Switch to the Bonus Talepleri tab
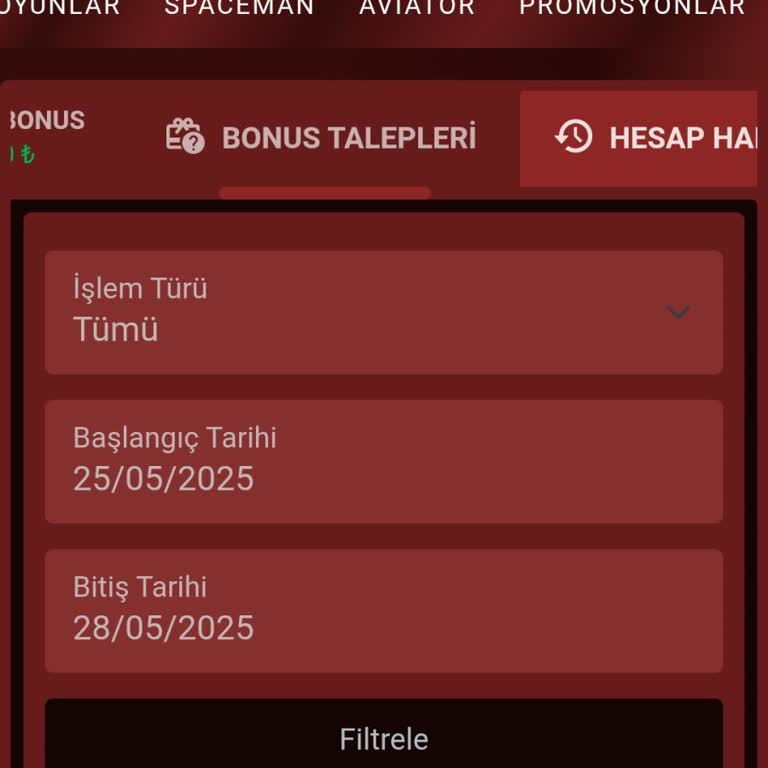Viewport: 768px width, 768px height. coord(321,138)
